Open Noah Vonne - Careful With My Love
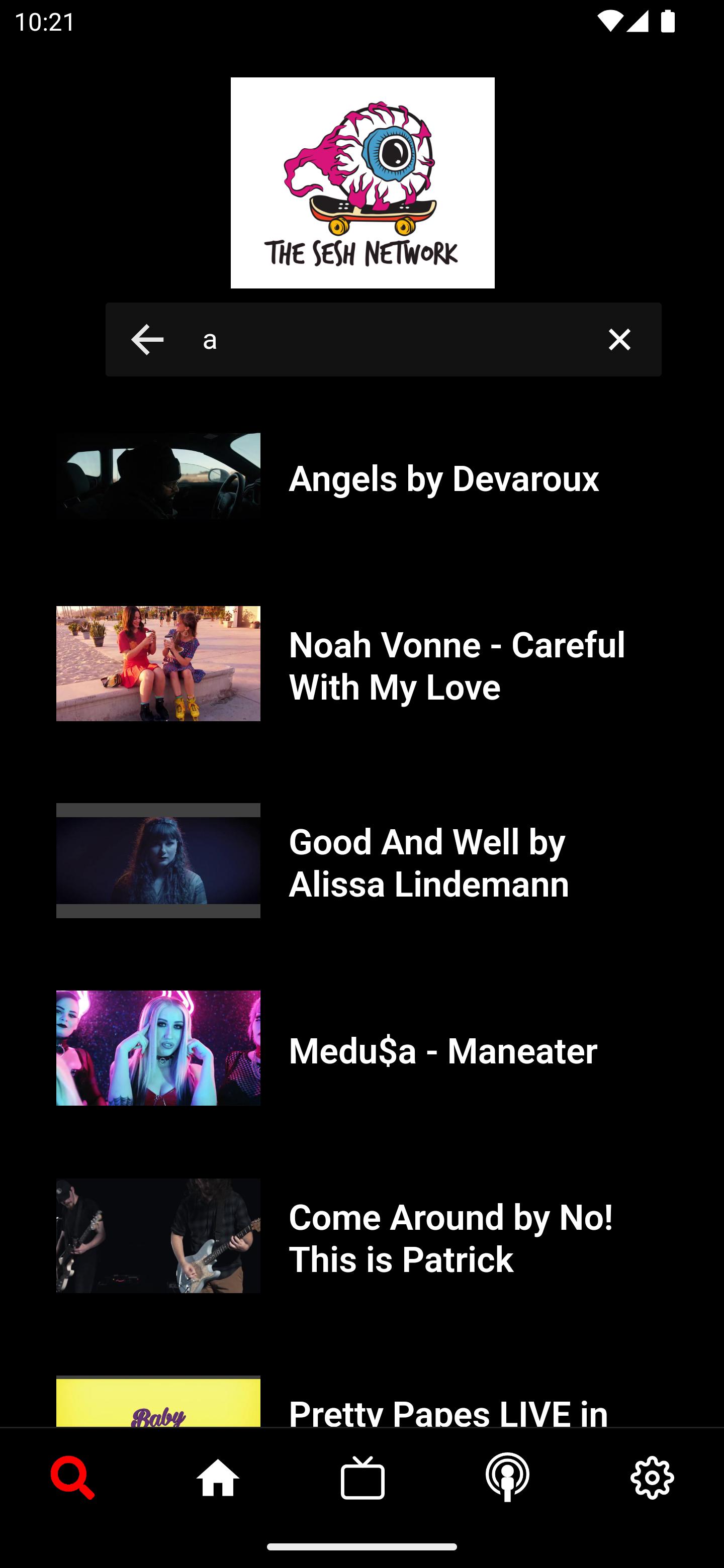 [x=361, y=663]
